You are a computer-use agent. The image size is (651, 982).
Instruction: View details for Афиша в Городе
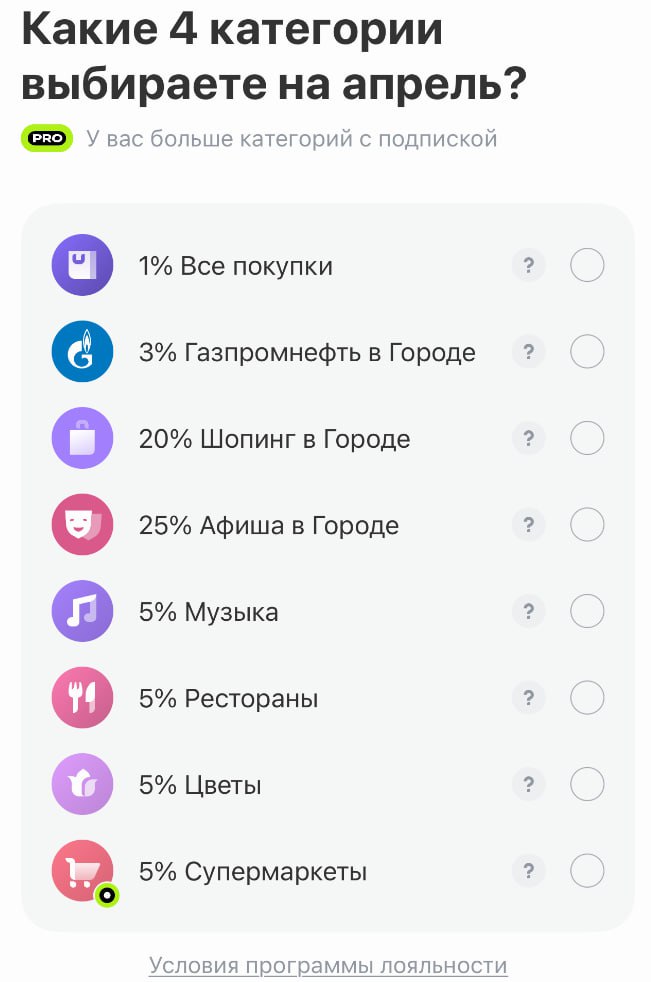[529, 525]
